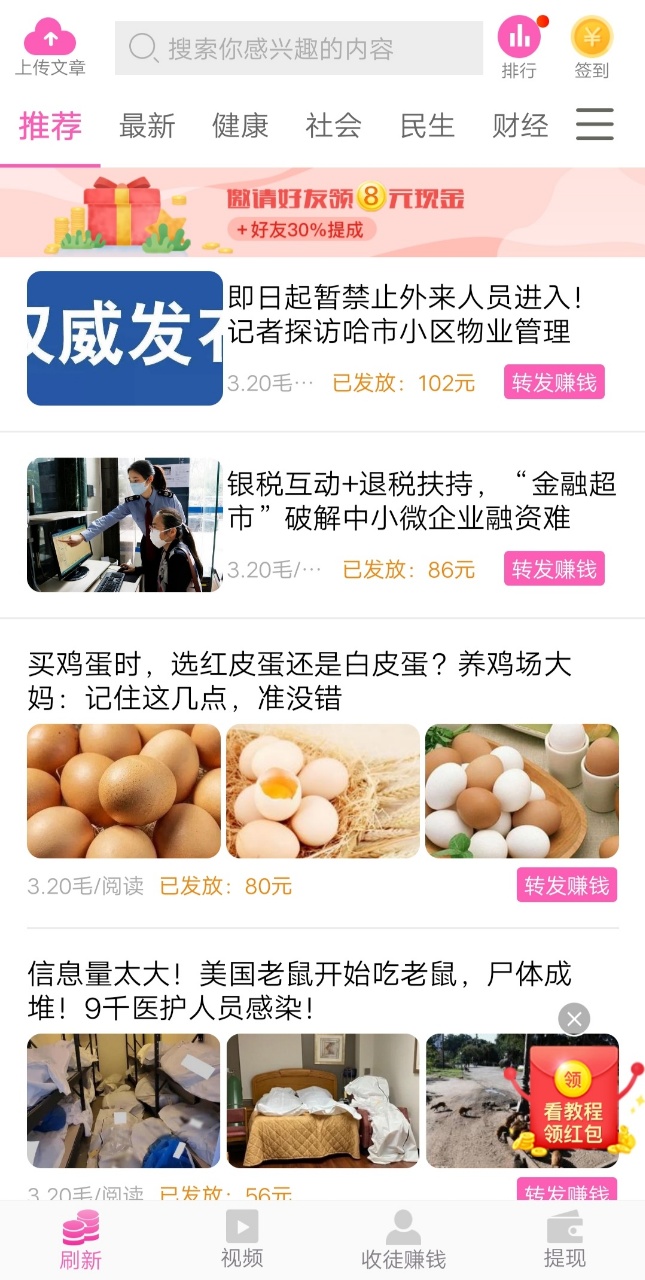
Task: Open the 搜索你感兴趣的内容 search box
Action: 298,48
